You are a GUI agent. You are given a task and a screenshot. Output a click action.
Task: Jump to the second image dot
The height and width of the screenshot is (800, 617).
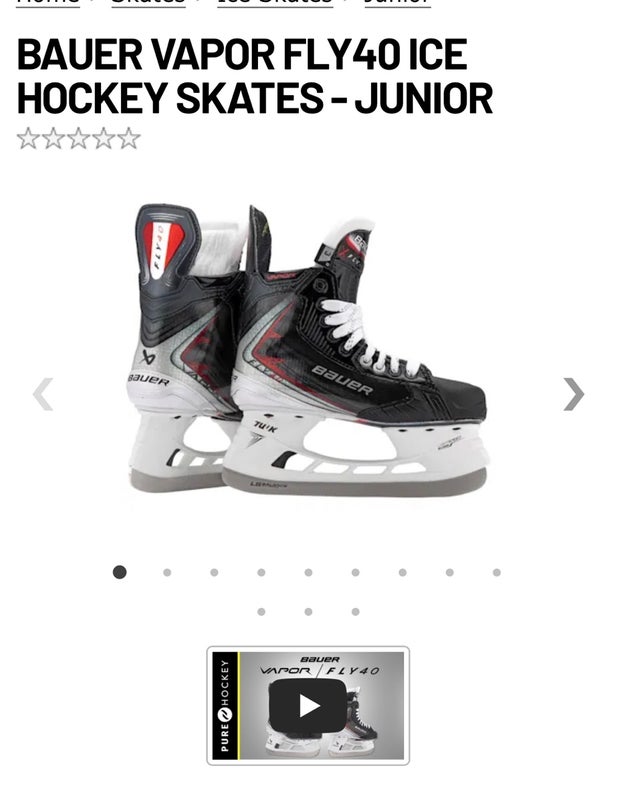click(167, 573)
